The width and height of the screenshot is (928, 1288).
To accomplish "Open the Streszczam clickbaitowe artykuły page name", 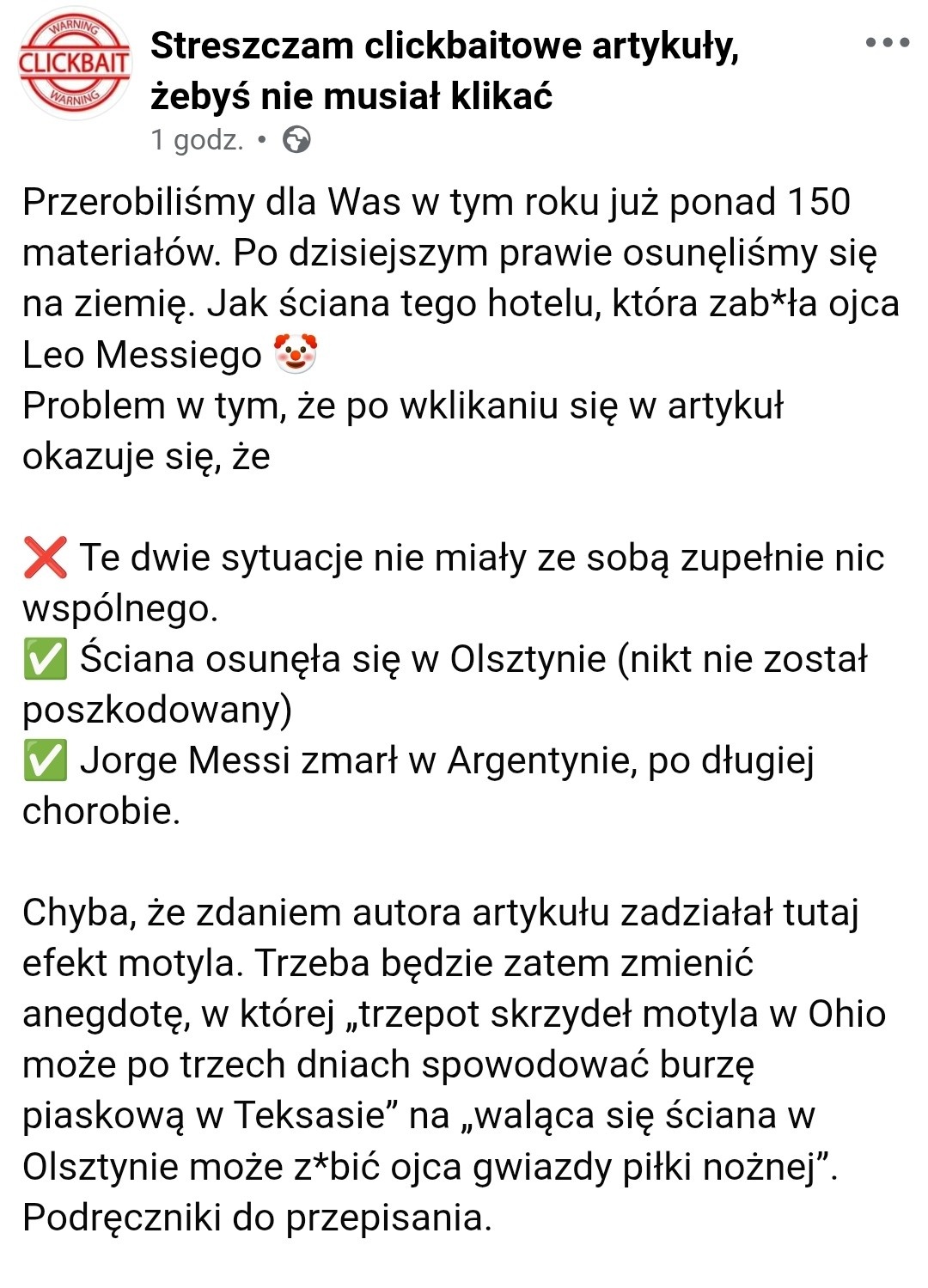I will coord(444,70).
